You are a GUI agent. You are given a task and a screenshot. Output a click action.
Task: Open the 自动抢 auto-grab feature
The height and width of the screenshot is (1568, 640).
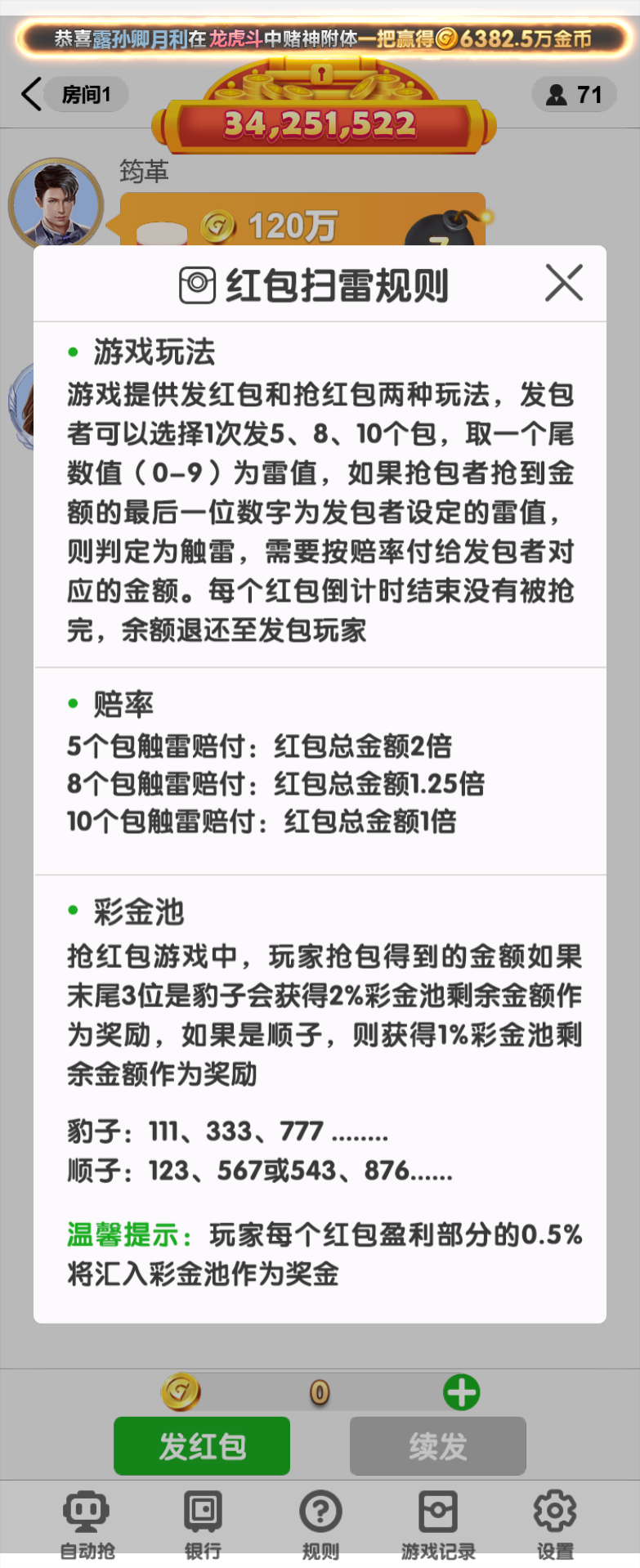[x=84, y=1518]
